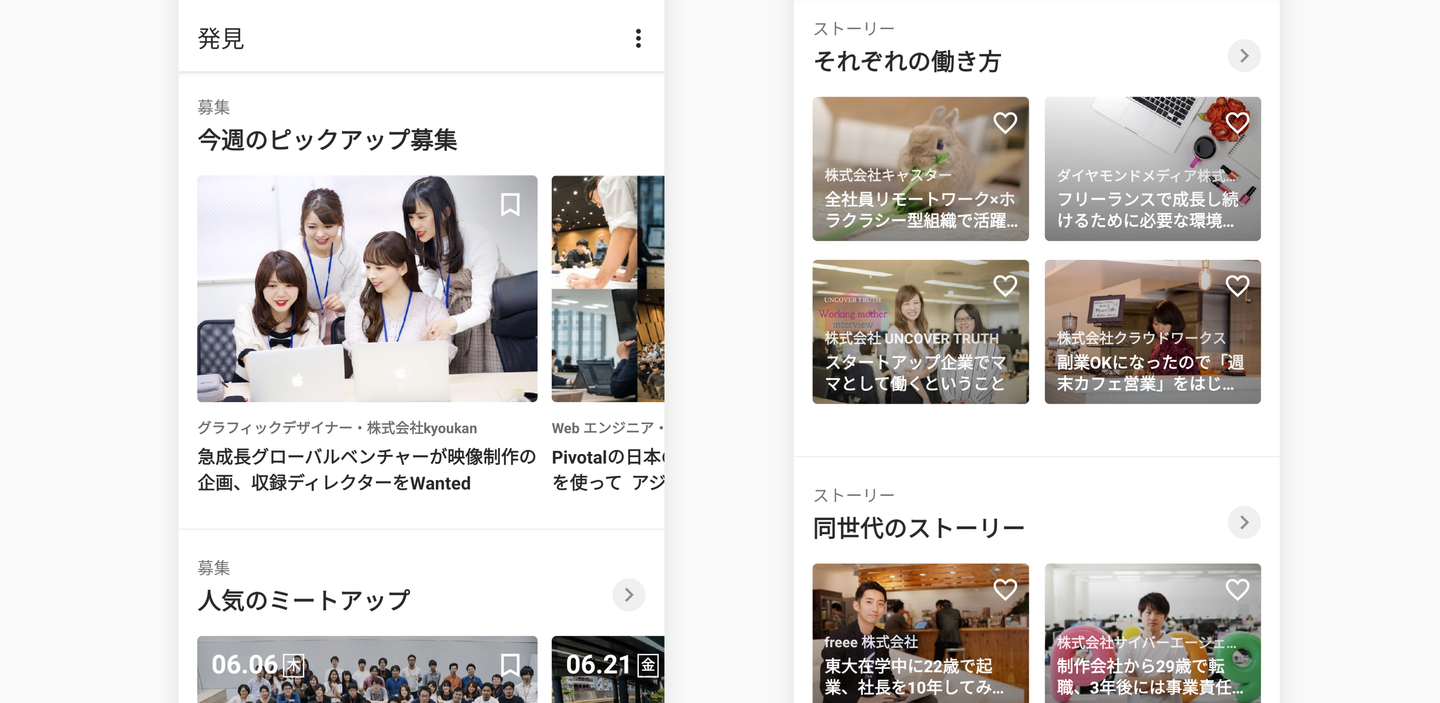Open the 株式会社 UNCOVER TRUTH story card
Viewport: 1440px width, 703px height.
(920, 350)
